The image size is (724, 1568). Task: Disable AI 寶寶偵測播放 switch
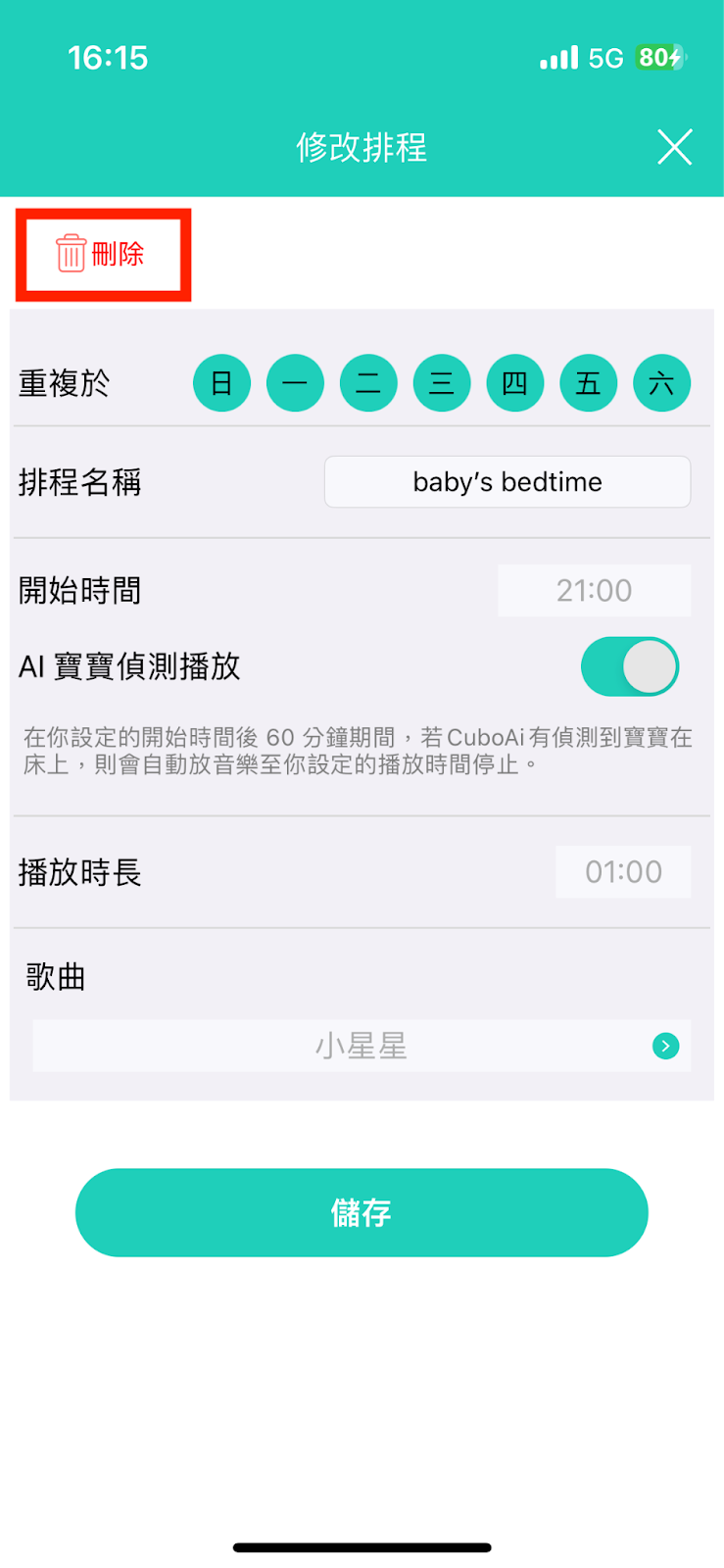(x=630, y=667)
